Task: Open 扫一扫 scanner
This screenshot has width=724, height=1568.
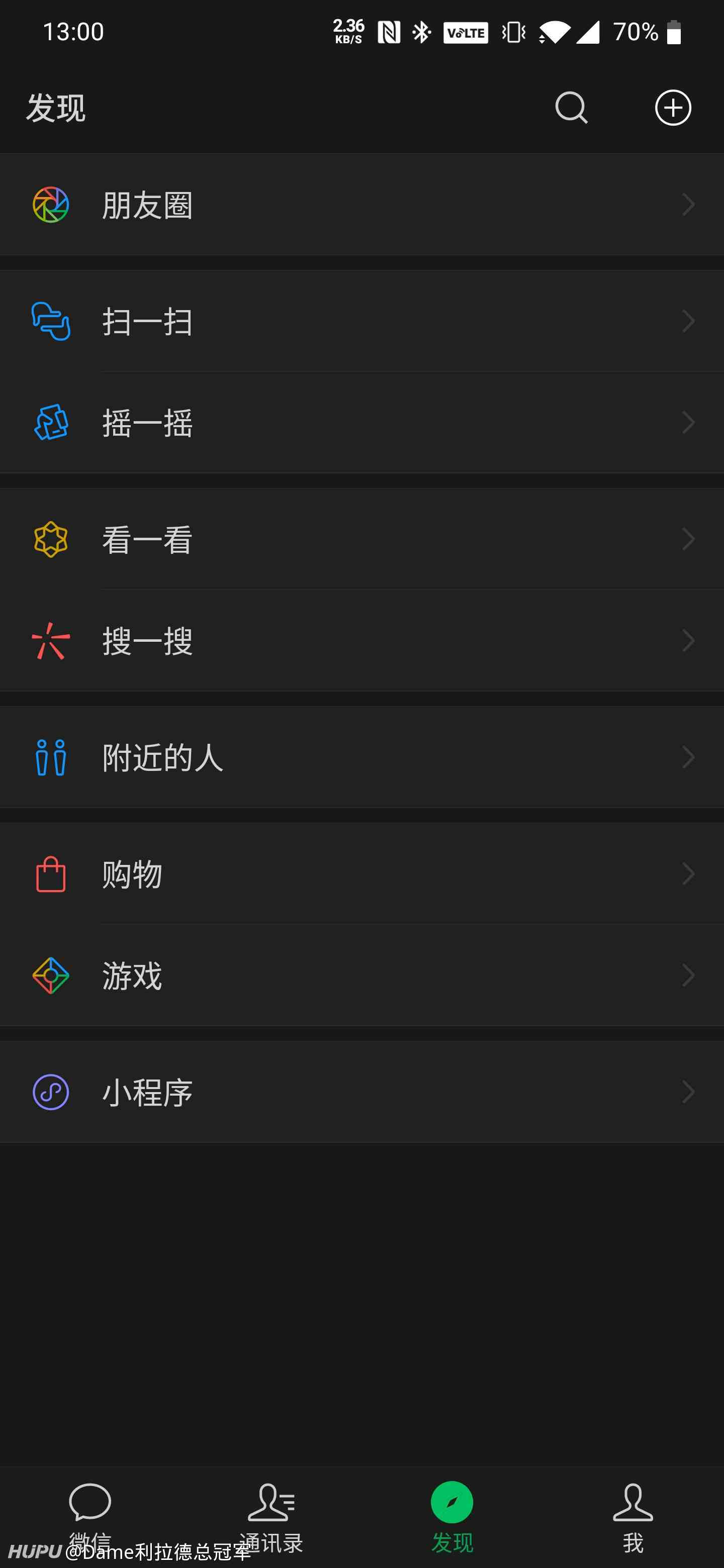Action: pyautogui.click(x=361, y=321)
